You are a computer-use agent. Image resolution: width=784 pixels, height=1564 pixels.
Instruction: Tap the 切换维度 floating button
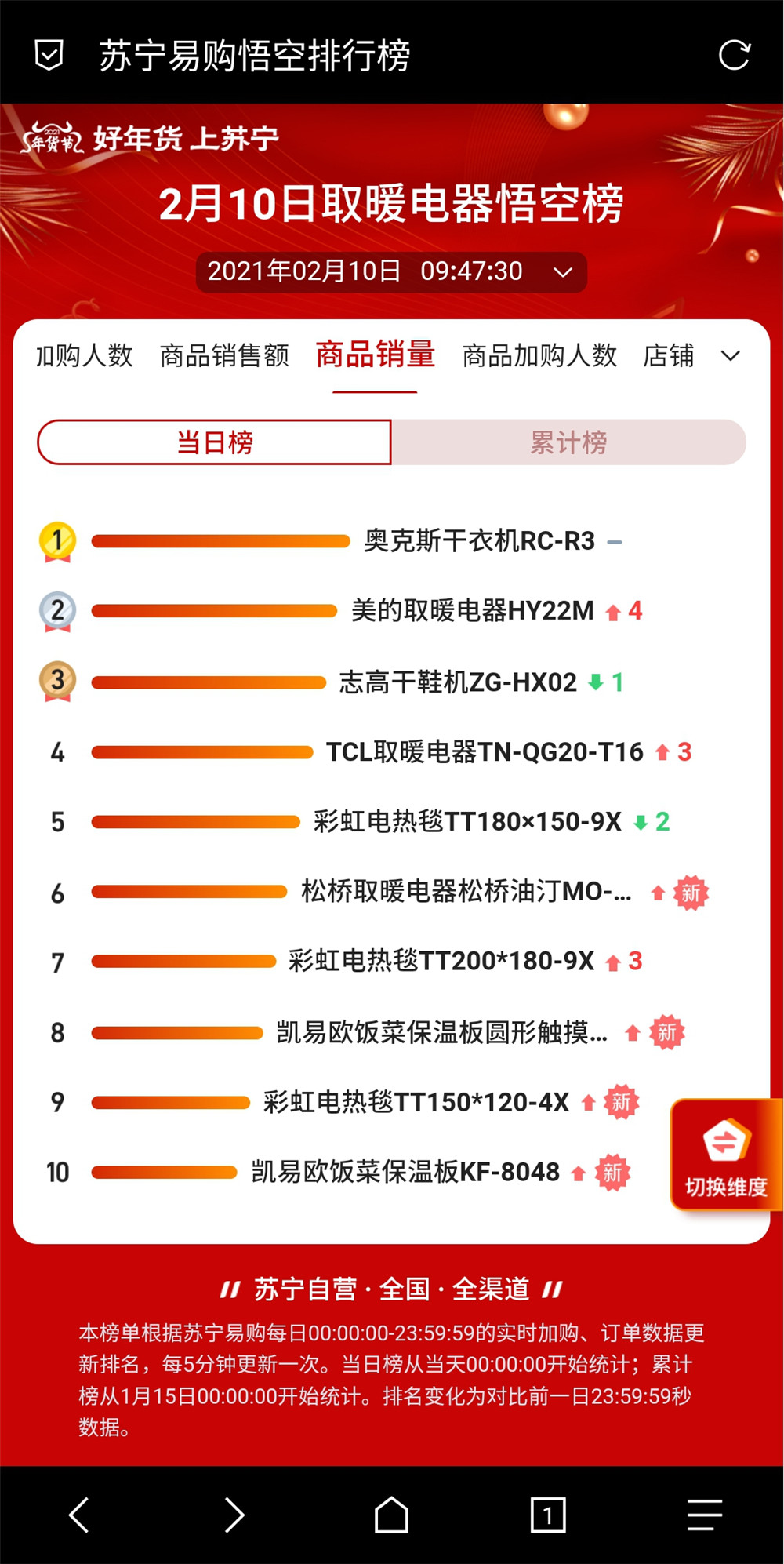tap(726, 1155)
